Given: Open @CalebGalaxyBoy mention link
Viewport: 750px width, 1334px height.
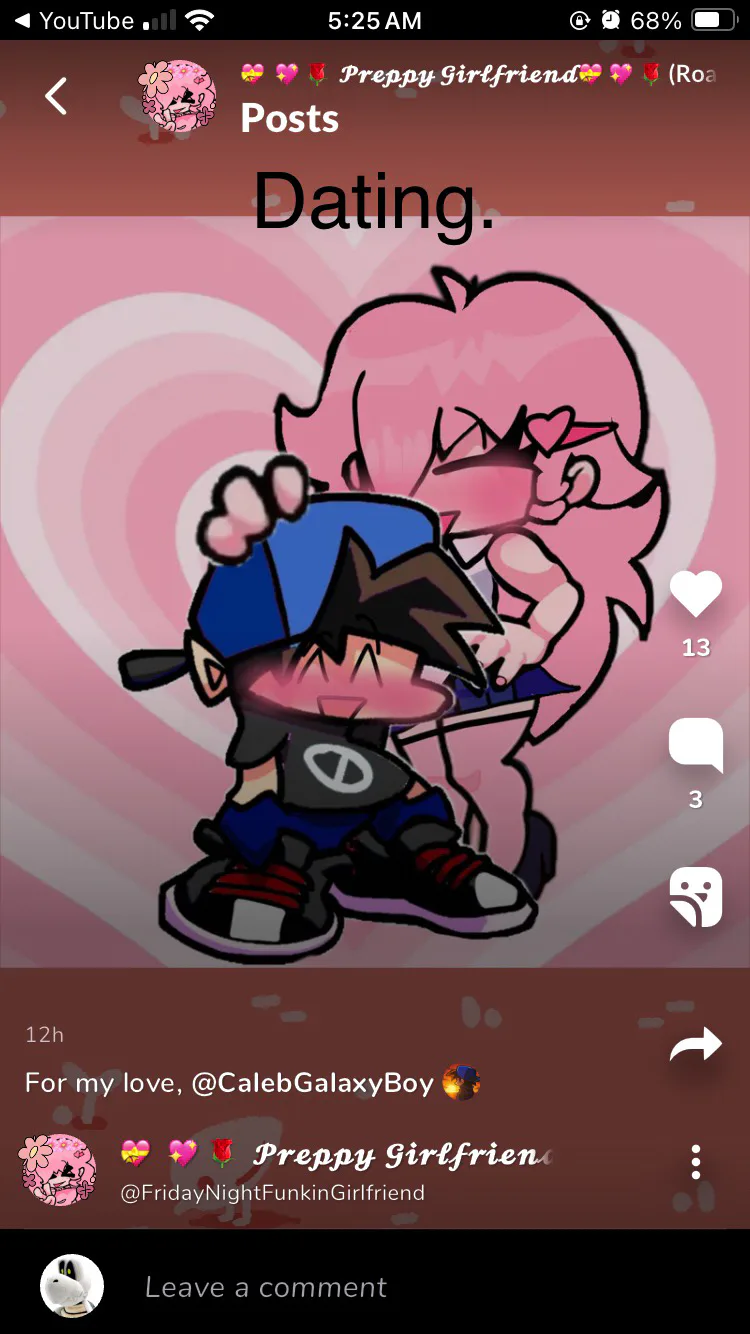Looking at the screenshot, I should point(312,1082).
